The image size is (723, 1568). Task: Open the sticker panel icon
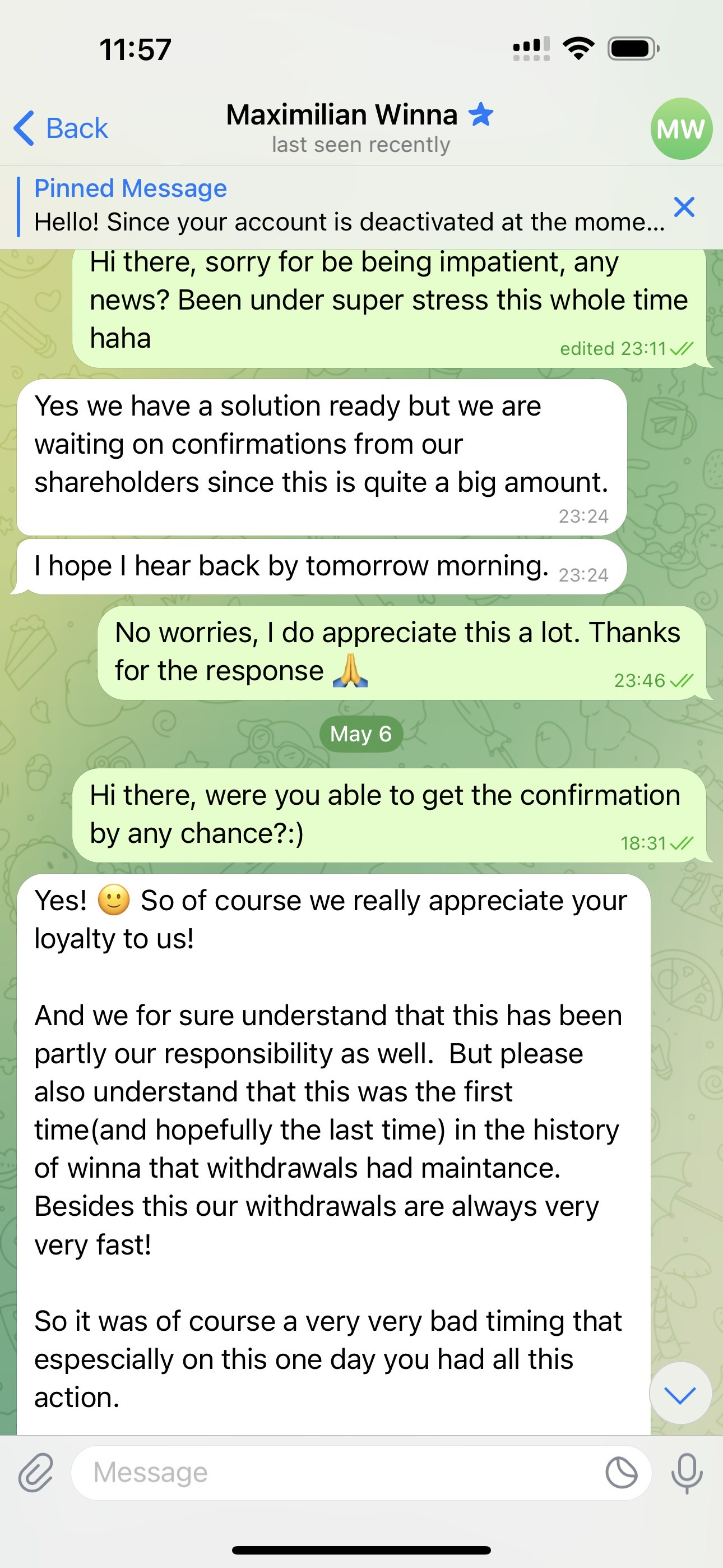[622, 1473]
